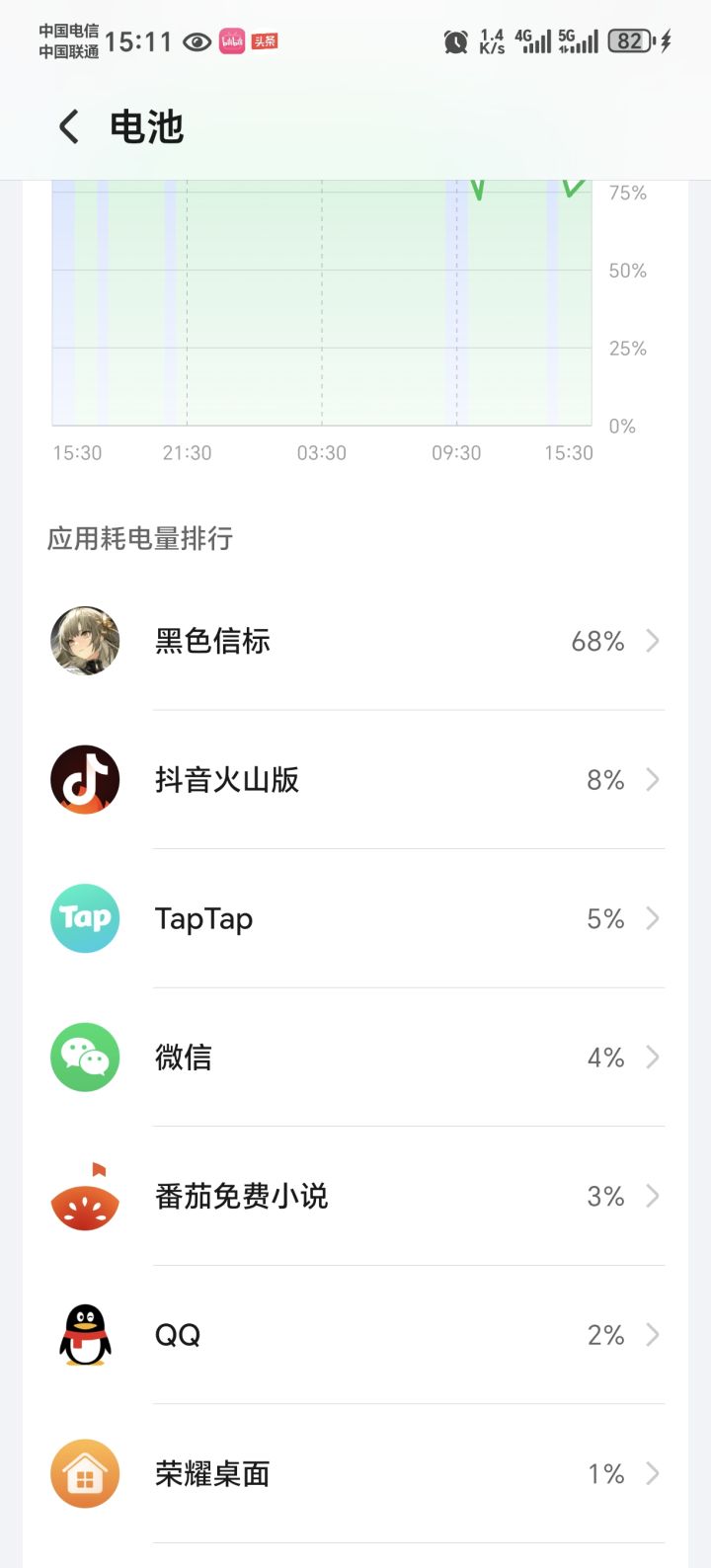Screen dimensions: 711x1568
Task: Tap the 头条 icon in status bar
Action: click(263, 39)
